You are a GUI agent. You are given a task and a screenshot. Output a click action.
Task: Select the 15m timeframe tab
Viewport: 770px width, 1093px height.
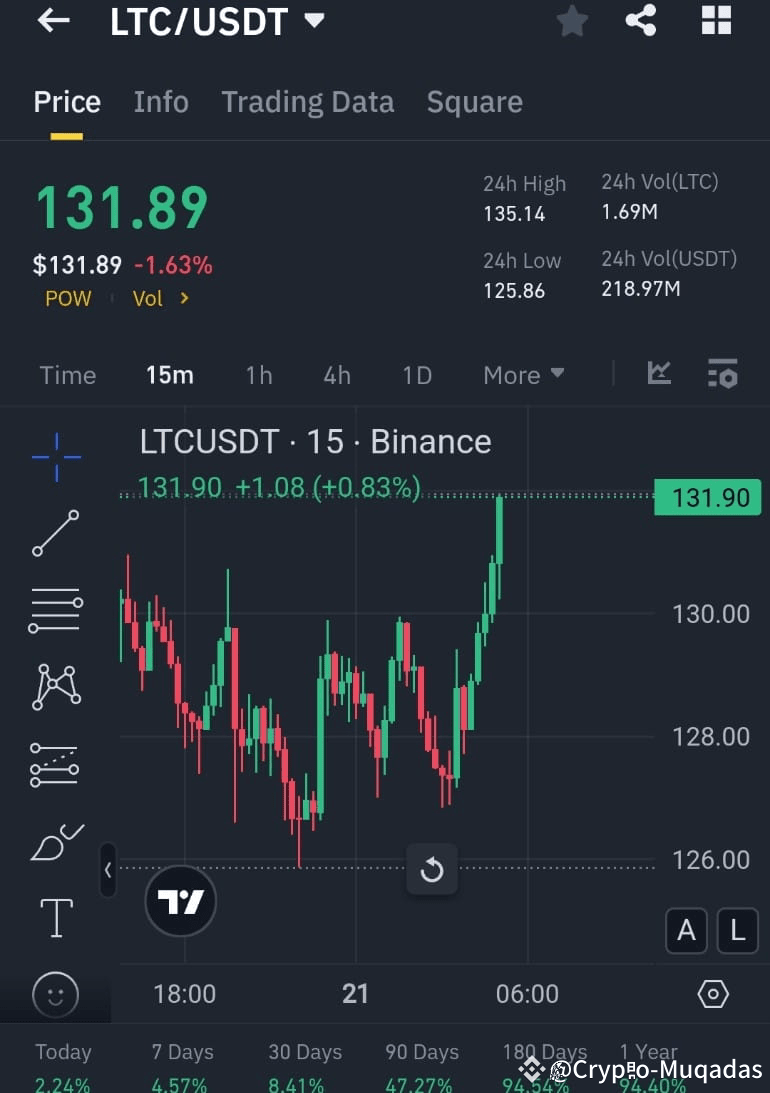click(x=169, y=375)
